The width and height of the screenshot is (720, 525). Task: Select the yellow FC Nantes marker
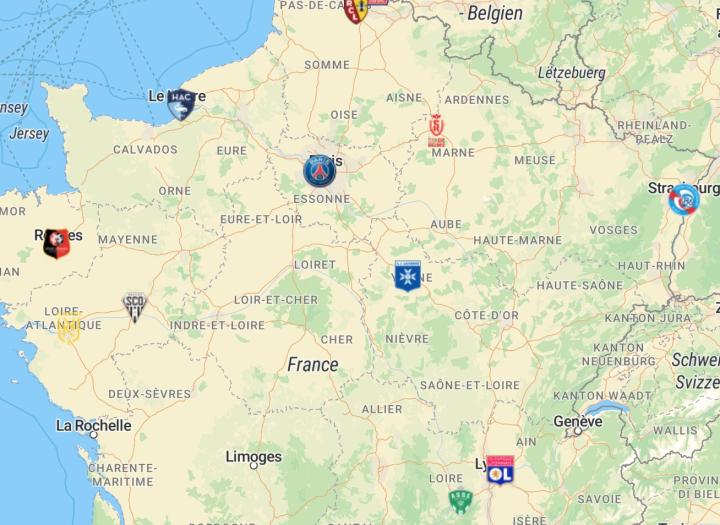point(70,328)
